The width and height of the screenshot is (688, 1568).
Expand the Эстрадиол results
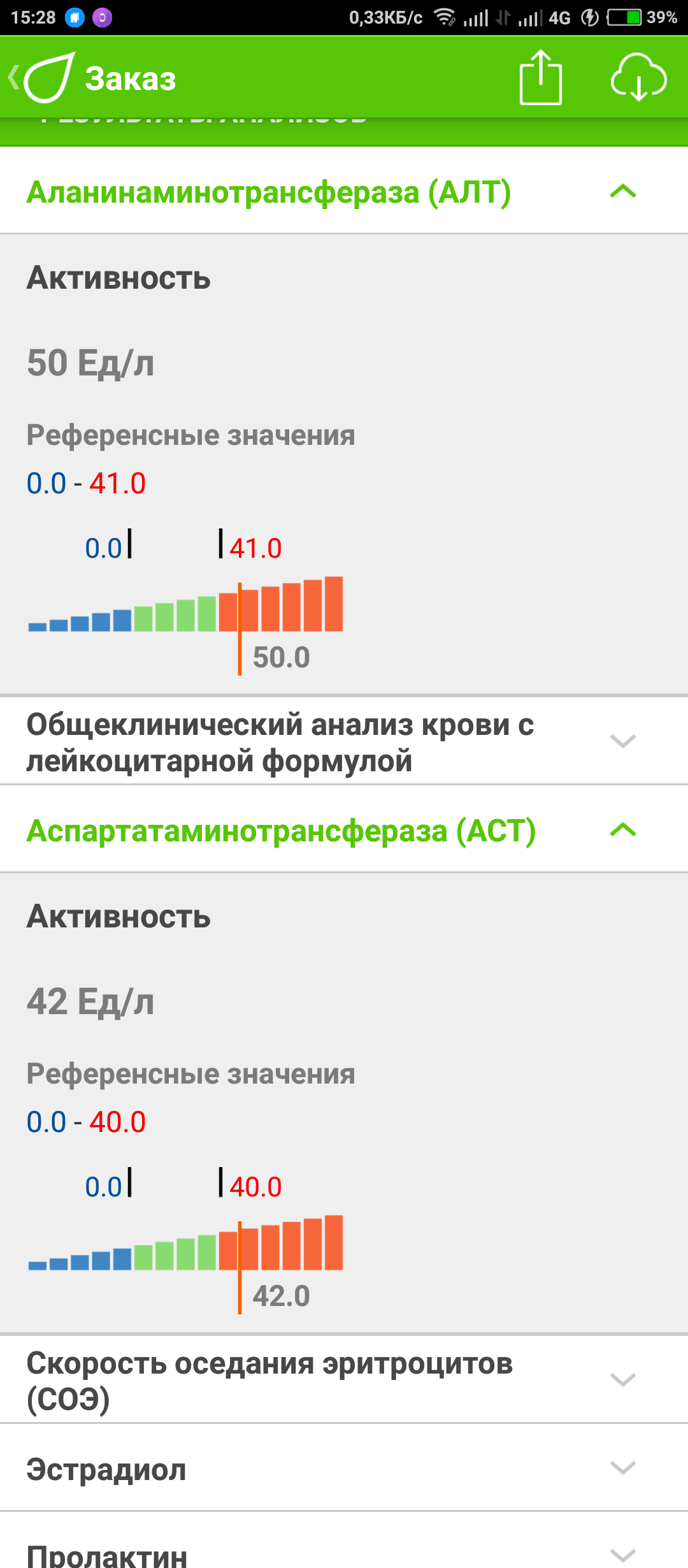[622, 1468]
